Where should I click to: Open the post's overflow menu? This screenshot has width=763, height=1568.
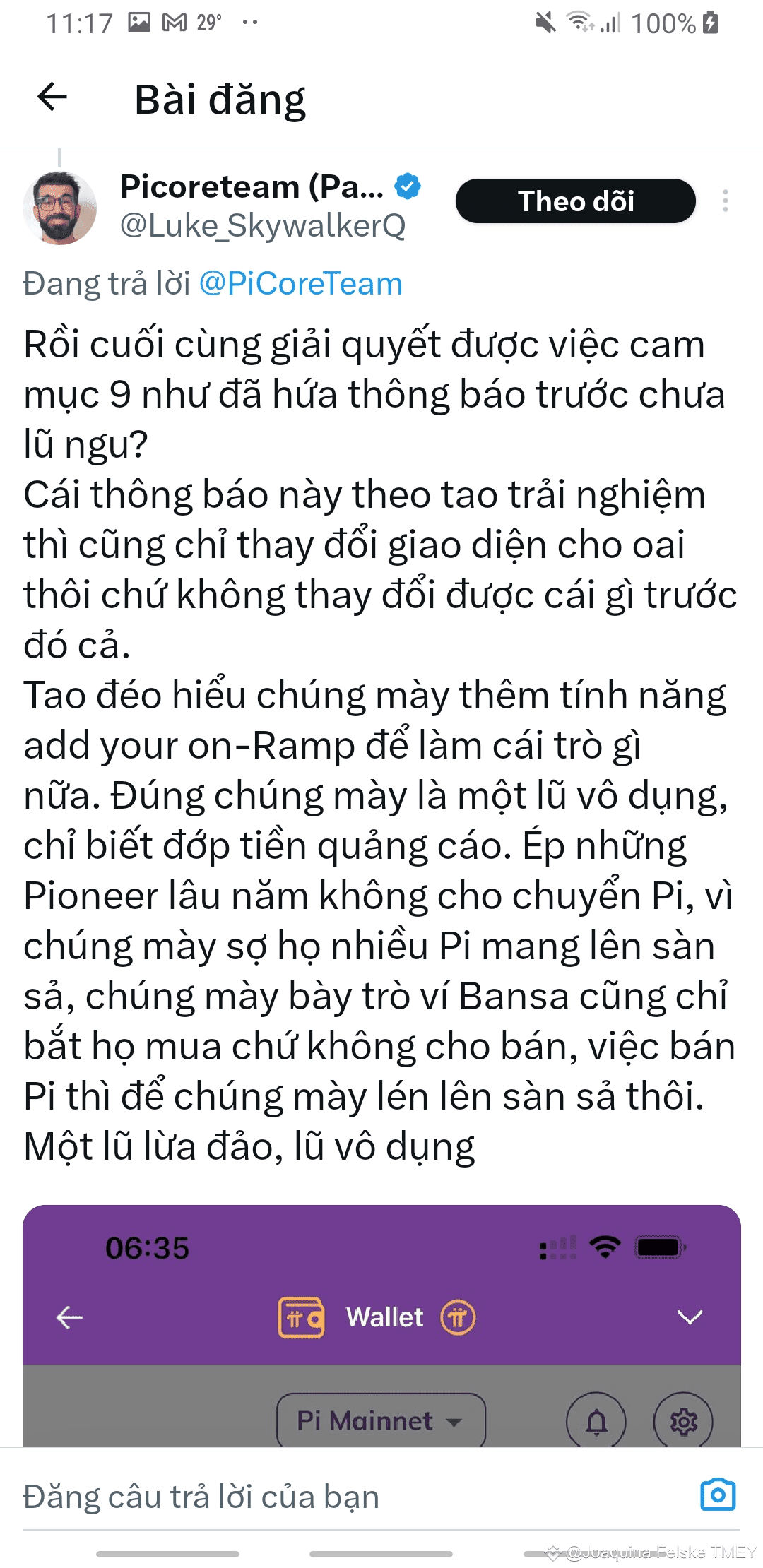coord(725,201)
